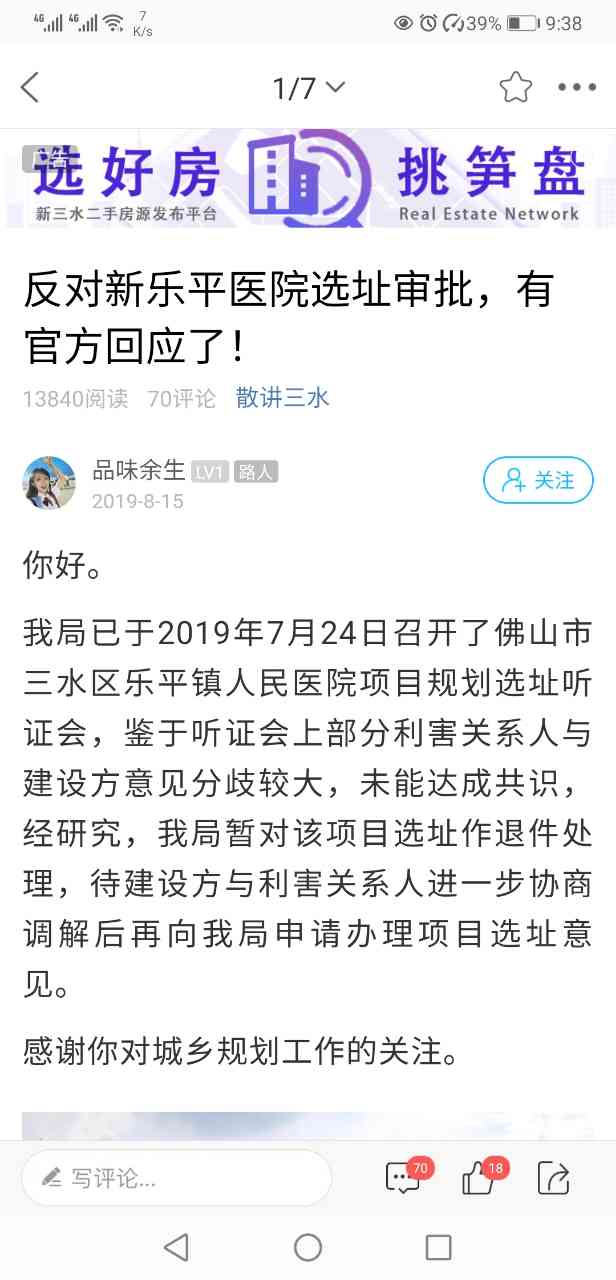Open the 散讲三水 board link
This screenshot has width=616, height=1280.
click(x=282, y=398)
